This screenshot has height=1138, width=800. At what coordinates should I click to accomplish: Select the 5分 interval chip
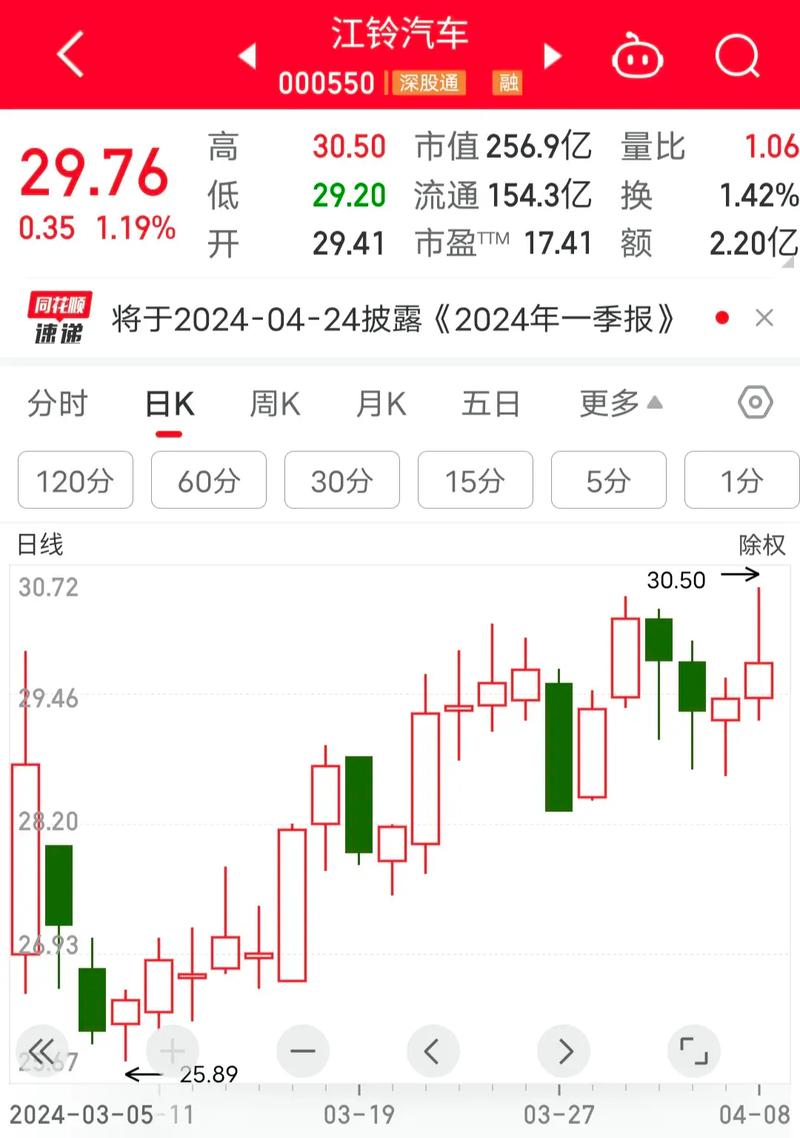click(x=608, y=481)
